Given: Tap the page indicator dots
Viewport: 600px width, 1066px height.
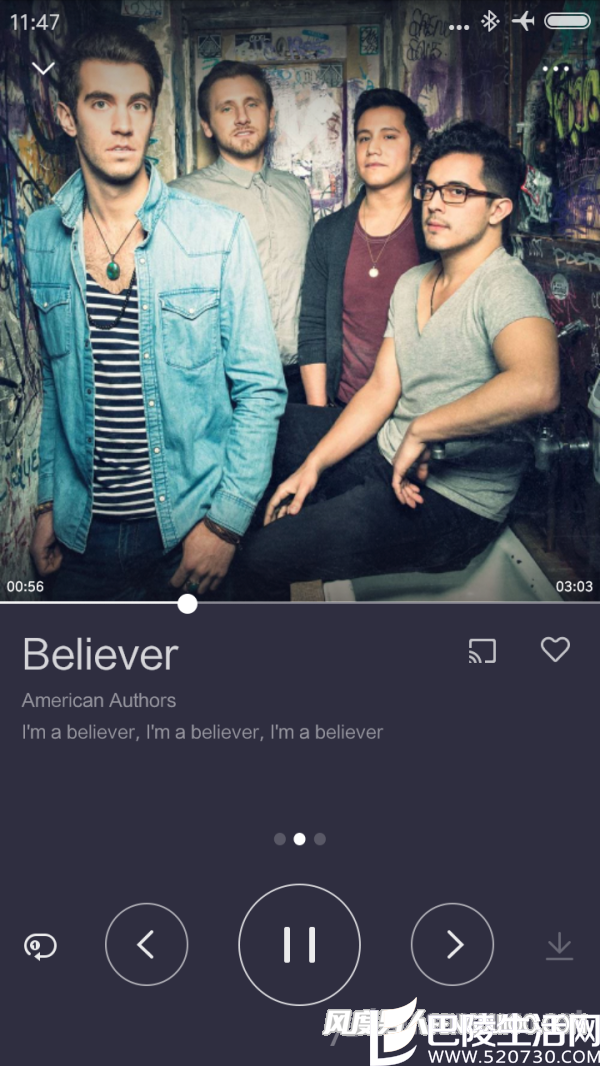Looking at the screenshot, I should 299,839.
